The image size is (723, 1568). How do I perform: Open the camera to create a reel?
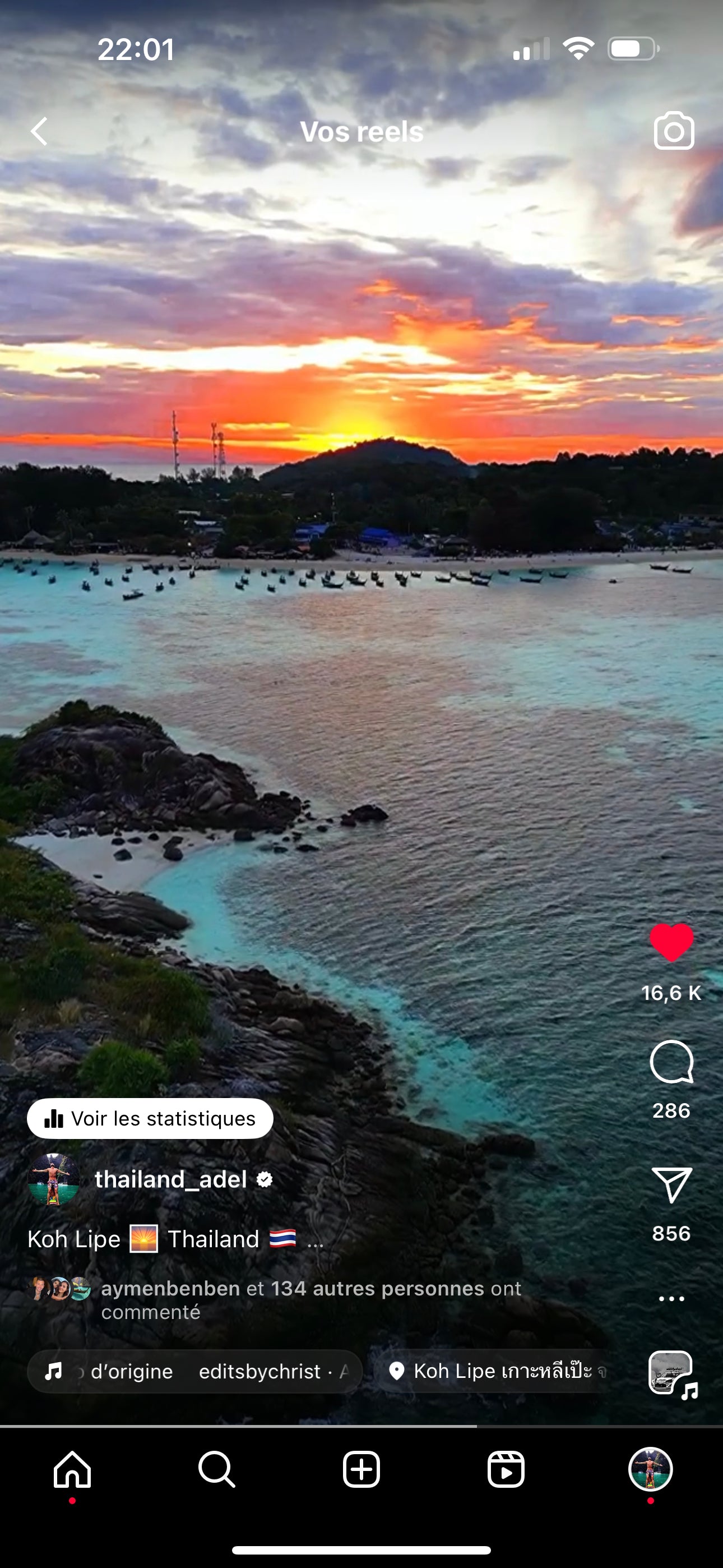click(x=674, y=131)
